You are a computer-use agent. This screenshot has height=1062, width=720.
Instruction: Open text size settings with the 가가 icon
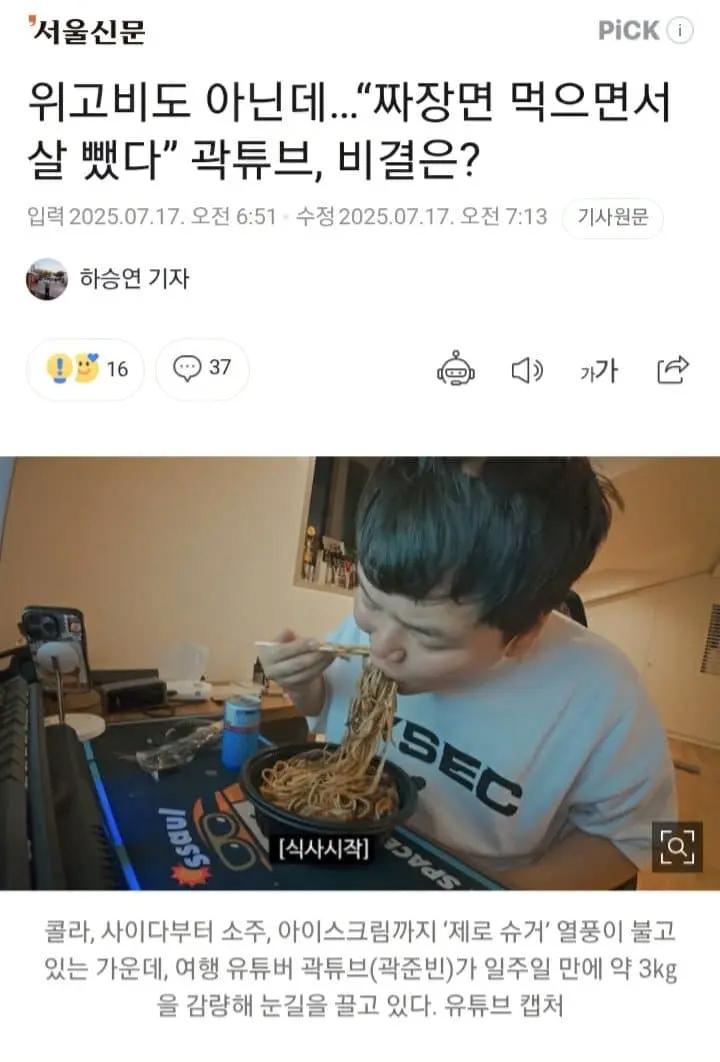pos(598,370)
